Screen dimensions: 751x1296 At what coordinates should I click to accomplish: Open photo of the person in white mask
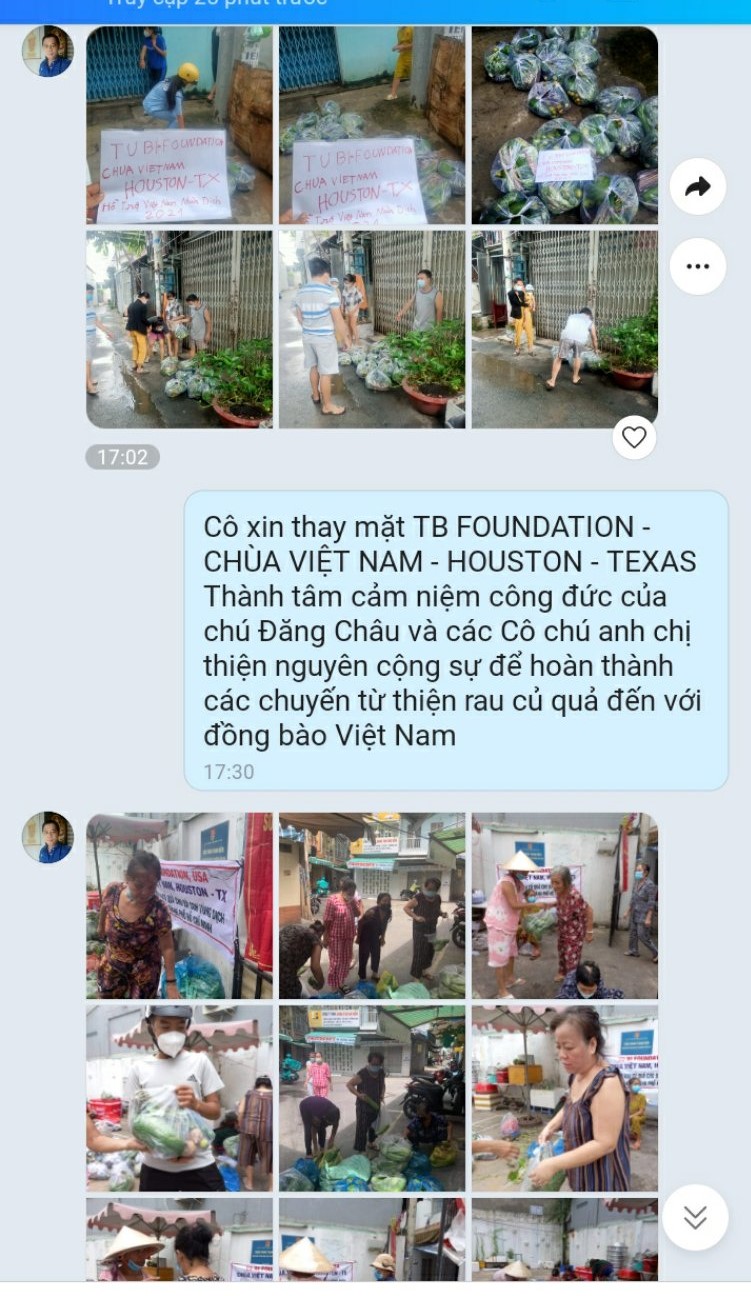click(x=179, y=1098)
